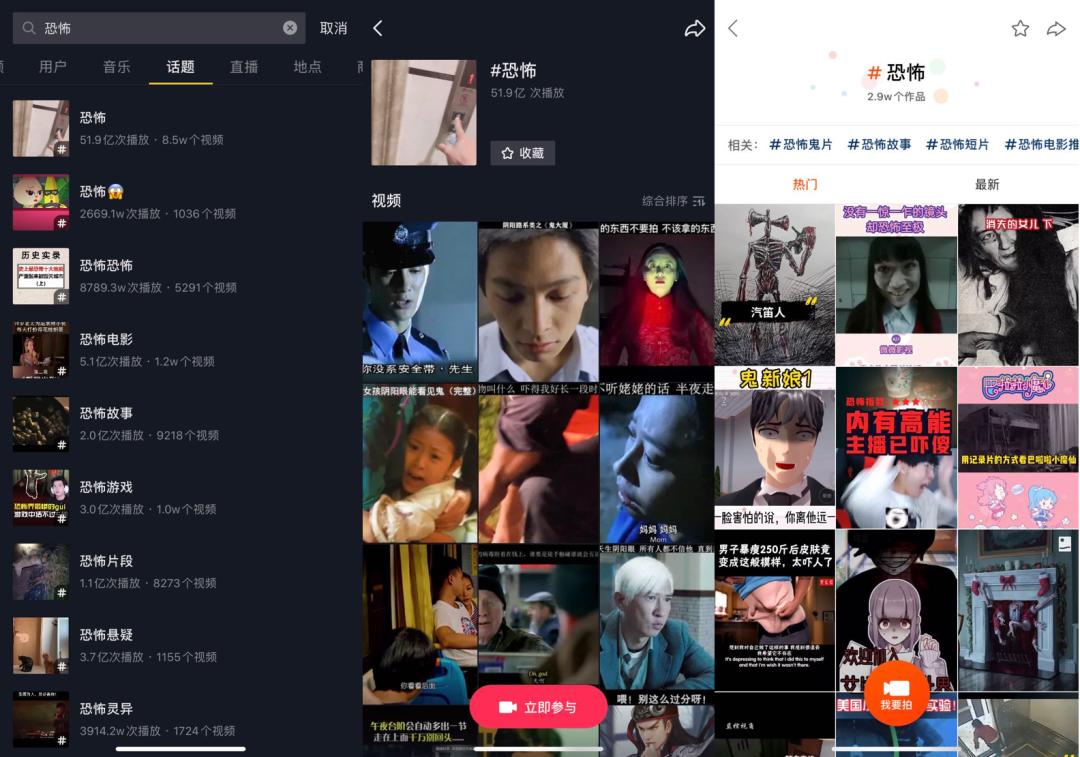Tap 立即参与 to join the topic

(538, 707)
